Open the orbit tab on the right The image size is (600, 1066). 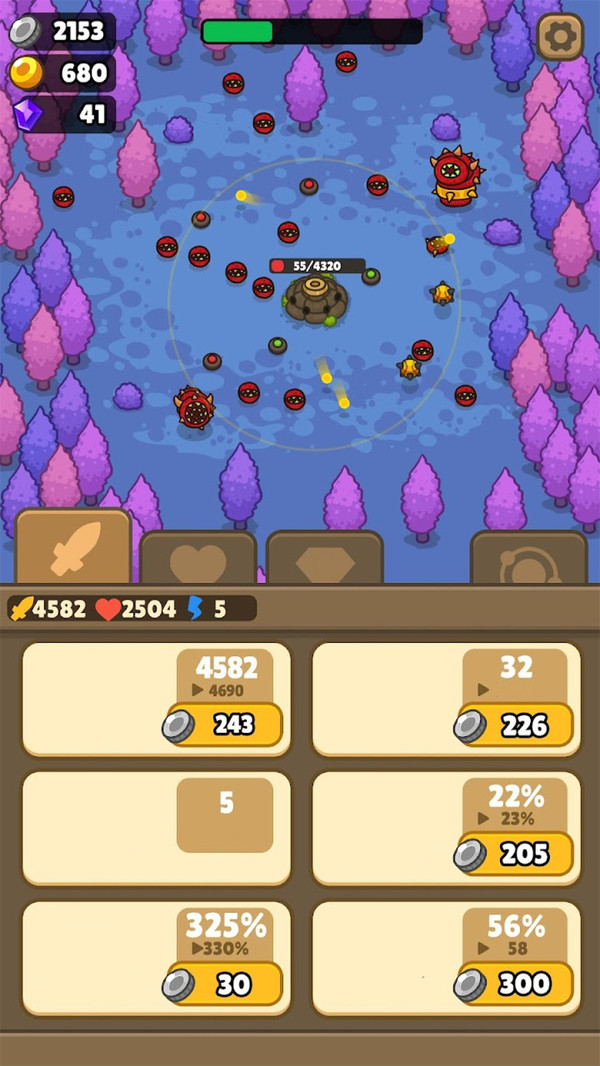529,557
